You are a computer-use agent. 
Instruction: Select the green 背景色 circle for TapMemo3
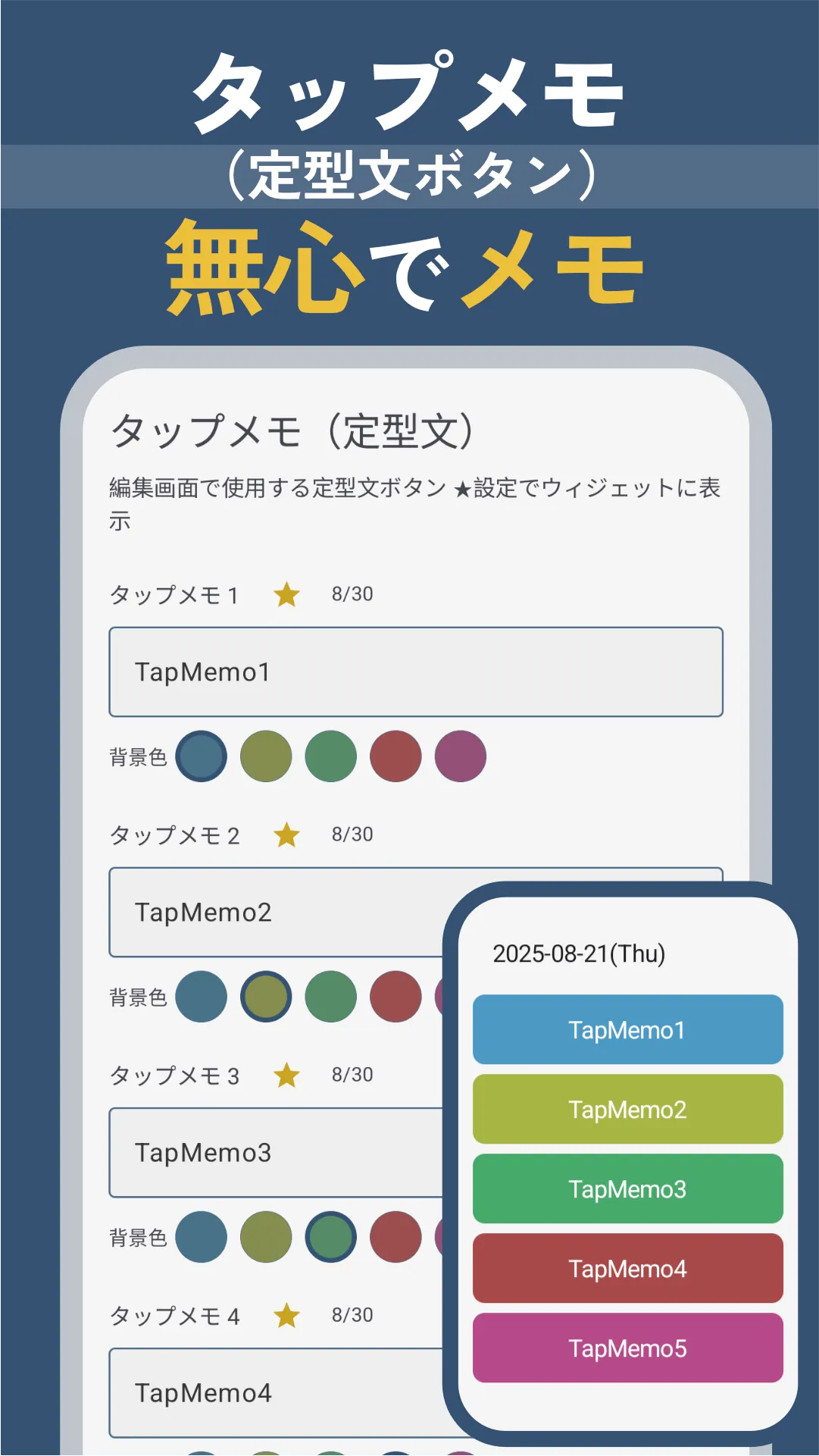point(330,1237)
